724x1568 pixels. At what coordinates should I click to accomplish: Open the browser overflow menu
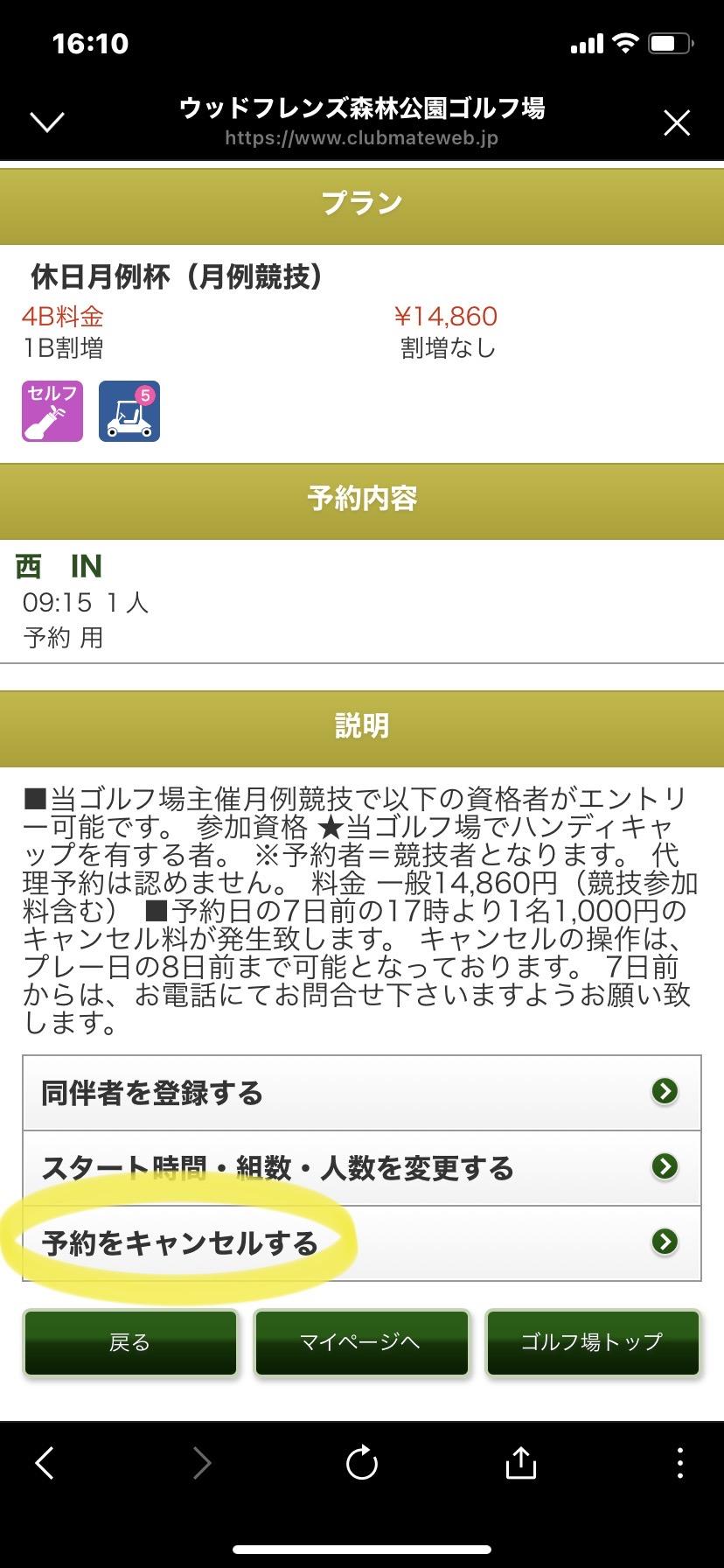pyautogui.click(x=679, y=1462)
